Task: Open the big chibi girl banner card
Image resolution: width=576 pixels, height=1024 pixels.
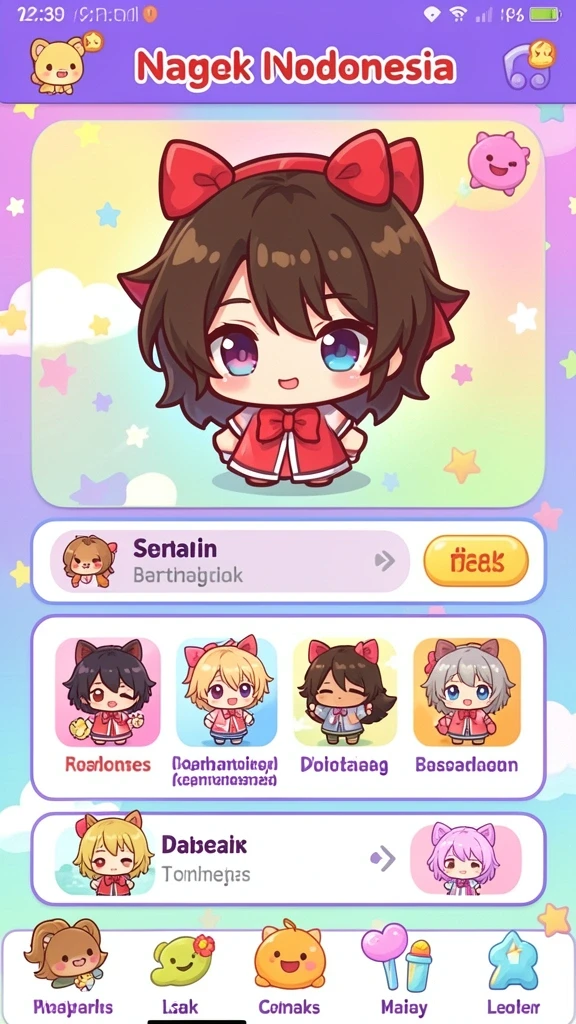Action: click(x=288, y=313)
